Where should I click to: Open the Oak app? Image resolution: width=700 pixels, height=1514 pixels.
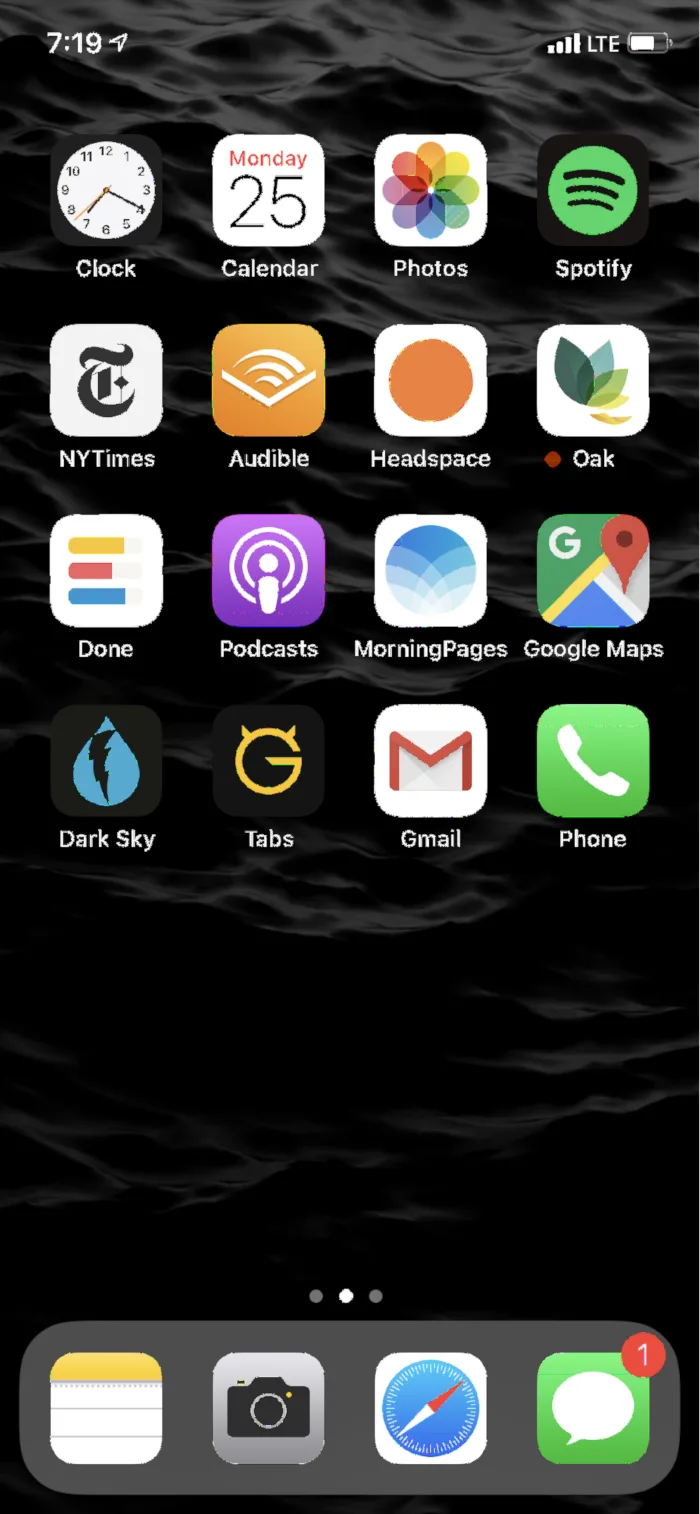click(x=593, y=380)
